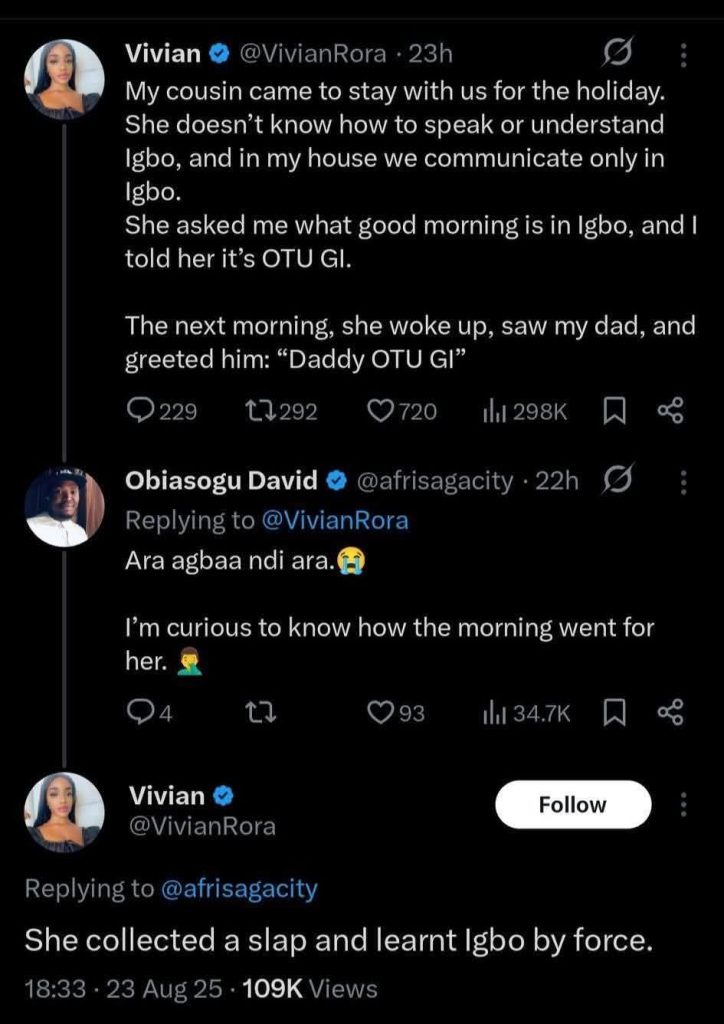The width and height of the screenshot is (724, 1024).
Task: View Vivian's profile picture on original tweet
Action: point(65,80)
